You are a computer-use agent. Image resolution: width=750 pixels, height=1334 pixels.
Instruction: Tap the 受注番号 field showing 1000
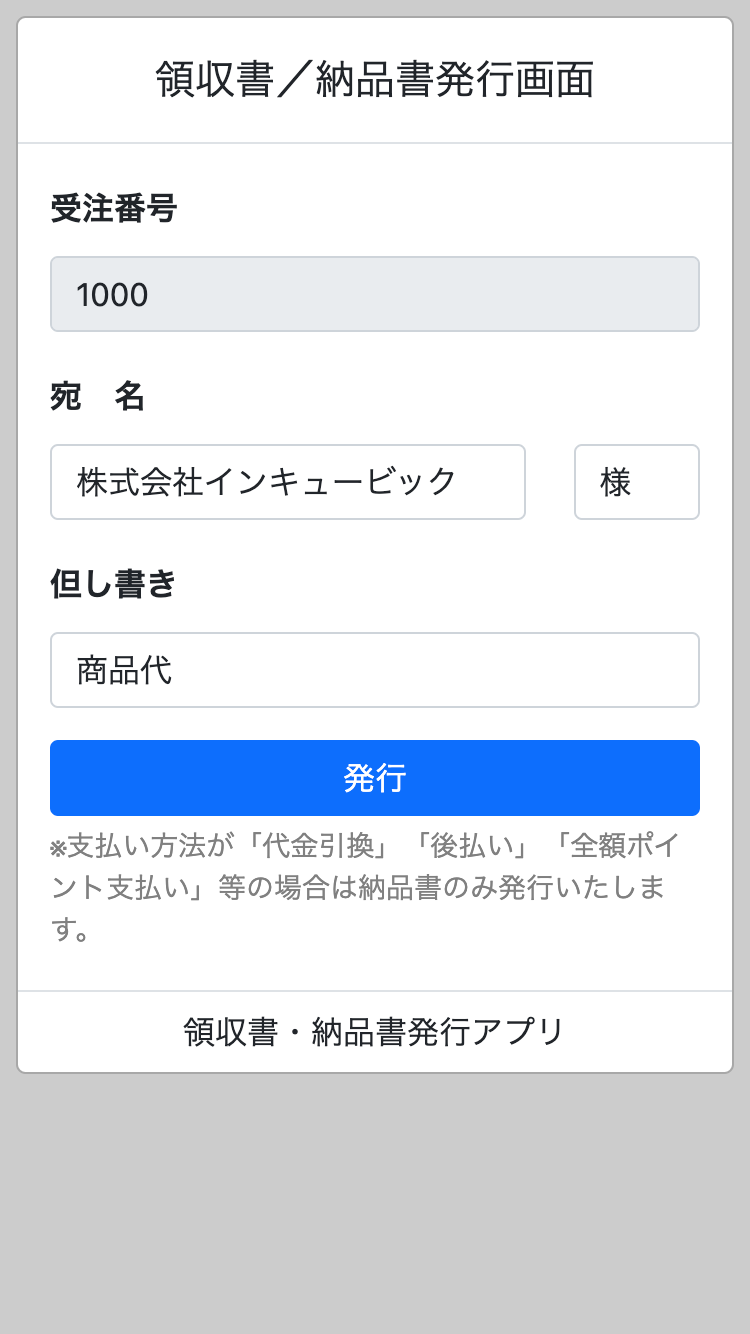pyautogui.click(x=375, y=294)
